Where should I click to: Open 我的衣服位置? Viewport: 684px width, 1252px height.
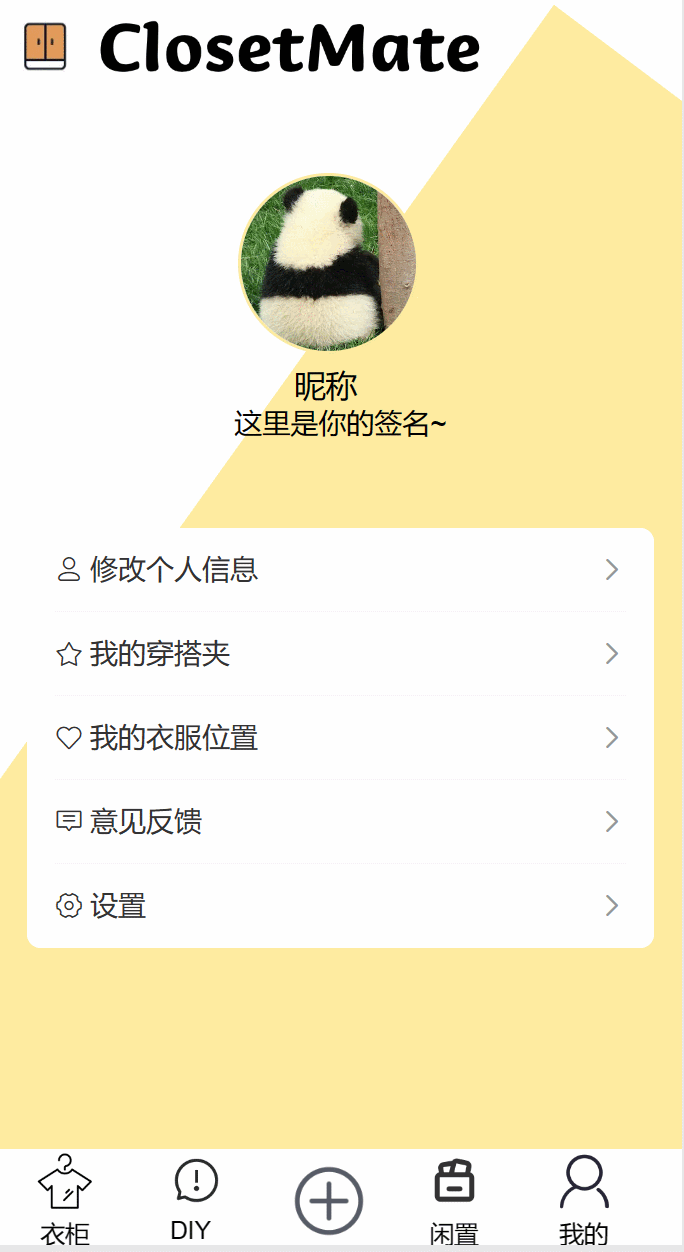coord(340,738)
